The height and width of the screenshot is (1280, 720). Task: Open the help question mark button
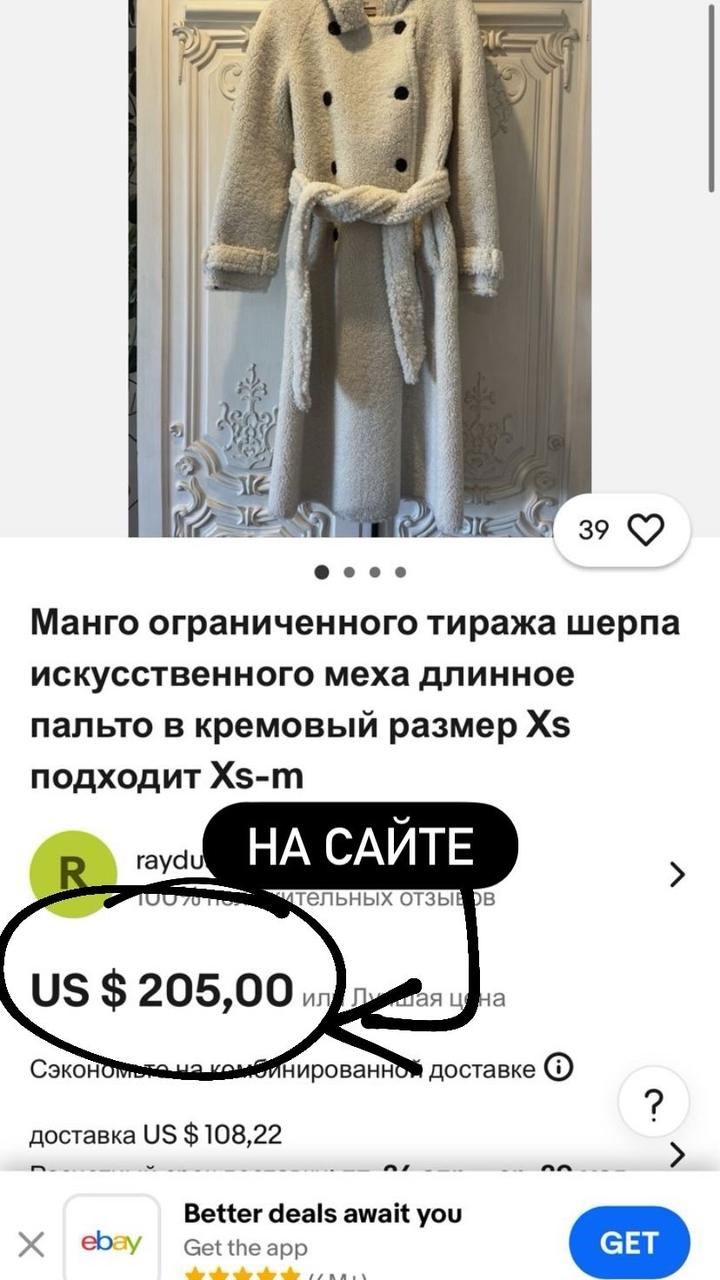(654, 1104)
